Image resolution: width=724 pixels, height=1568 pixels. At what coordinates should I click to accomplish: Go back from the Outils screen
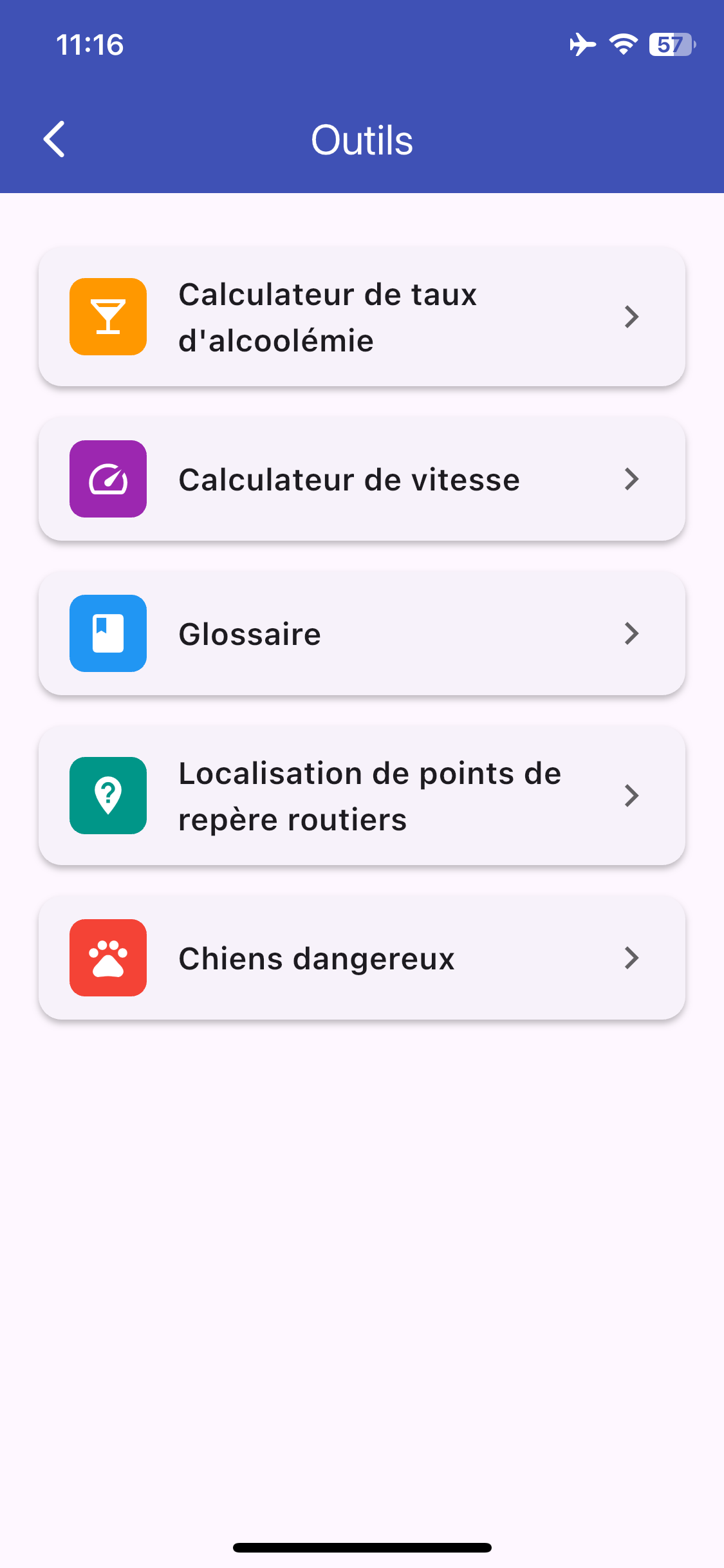55,139
